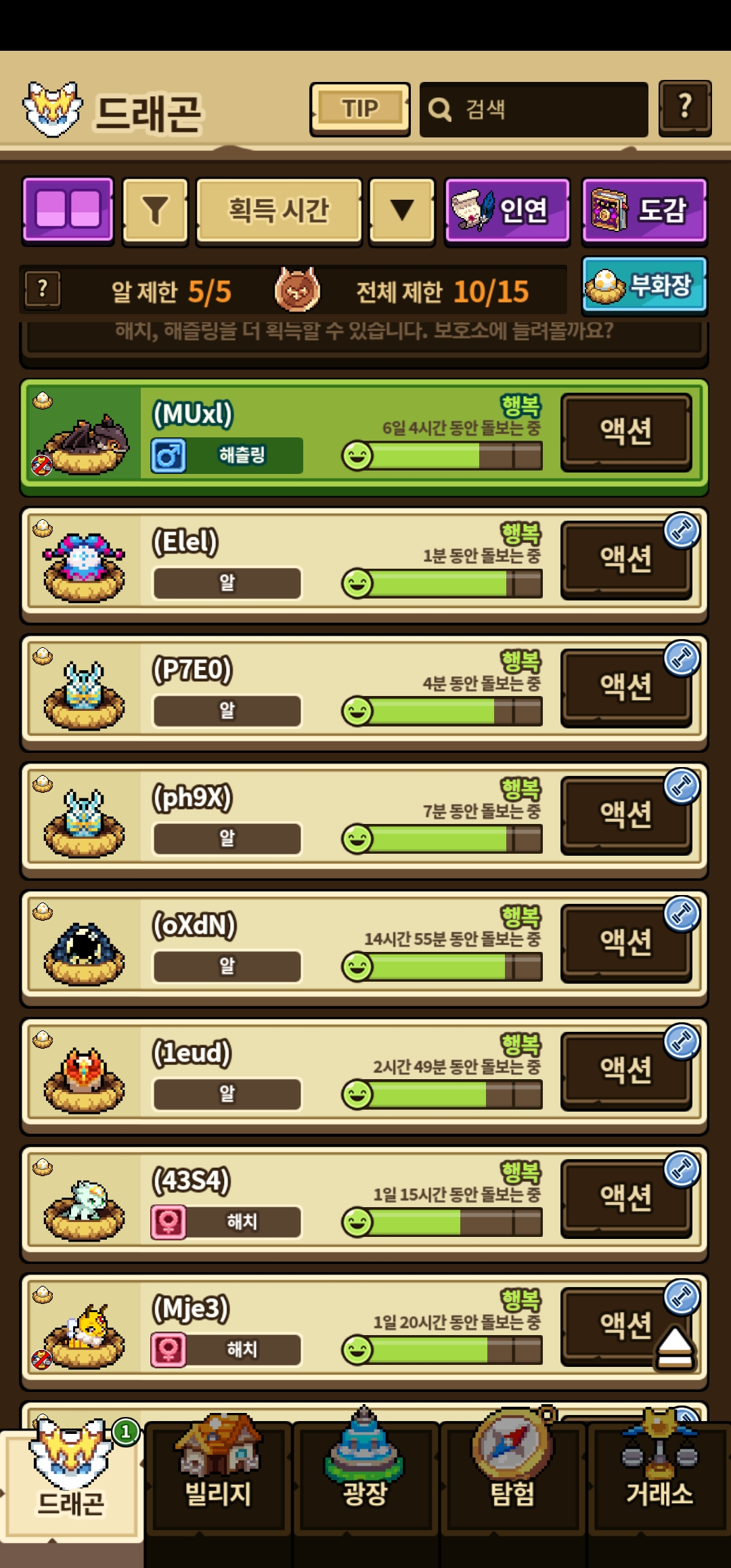
Task: Switch to the 거래소 tab
Action: 659,1475
